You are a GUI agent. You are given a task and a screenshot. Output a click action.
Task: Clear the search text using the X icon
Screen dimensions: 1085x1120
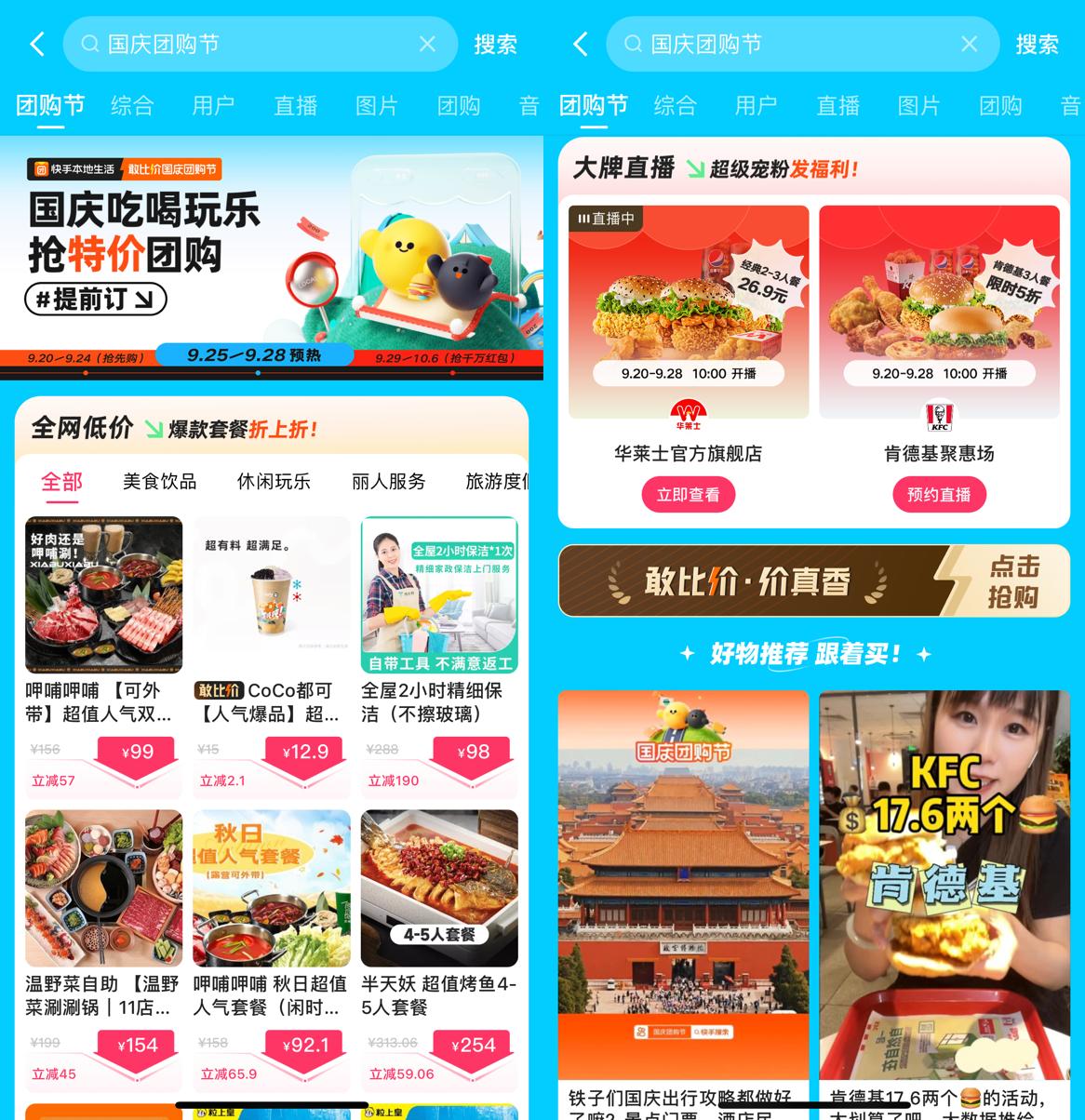(427, 44)
